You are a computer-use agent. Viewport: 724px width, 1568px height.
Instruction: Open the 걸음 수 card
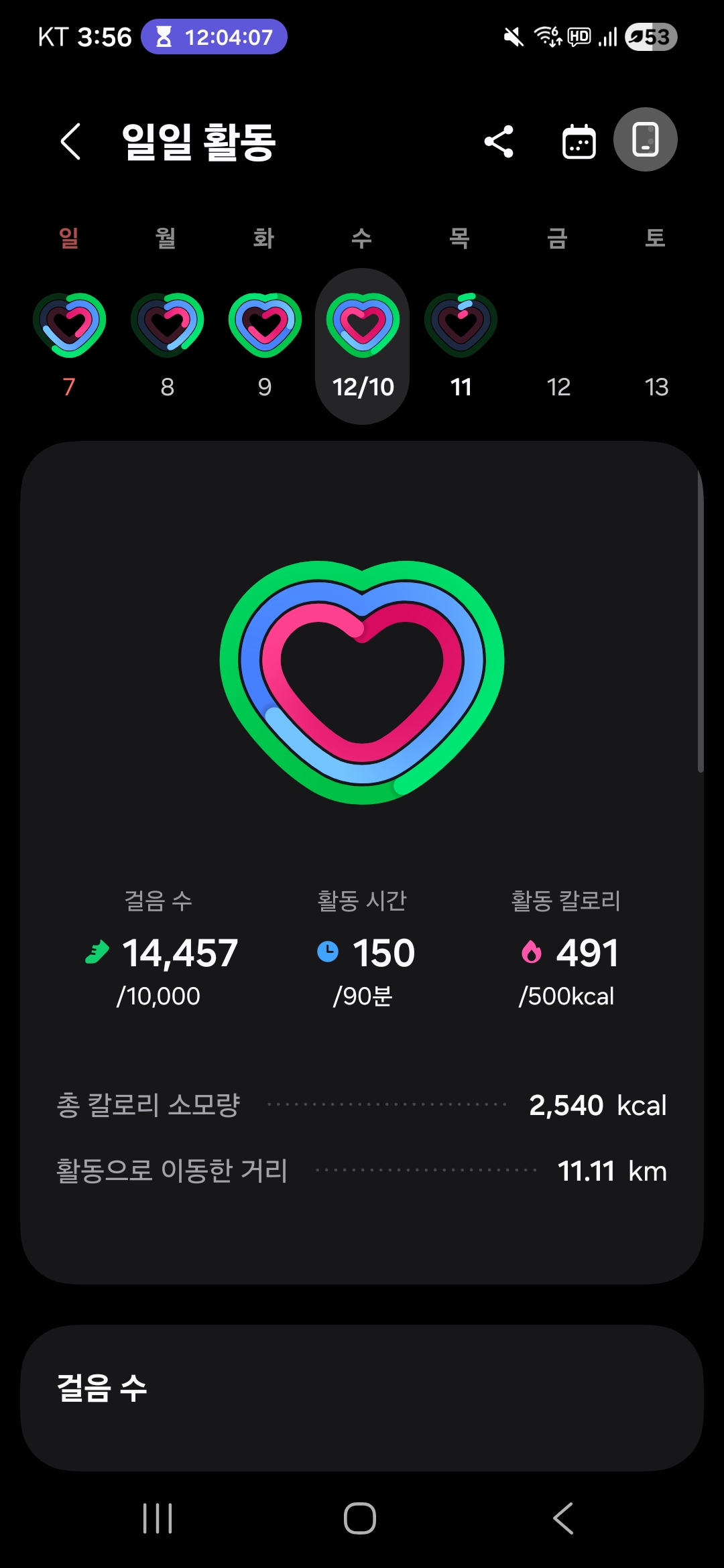(362, 1397)
